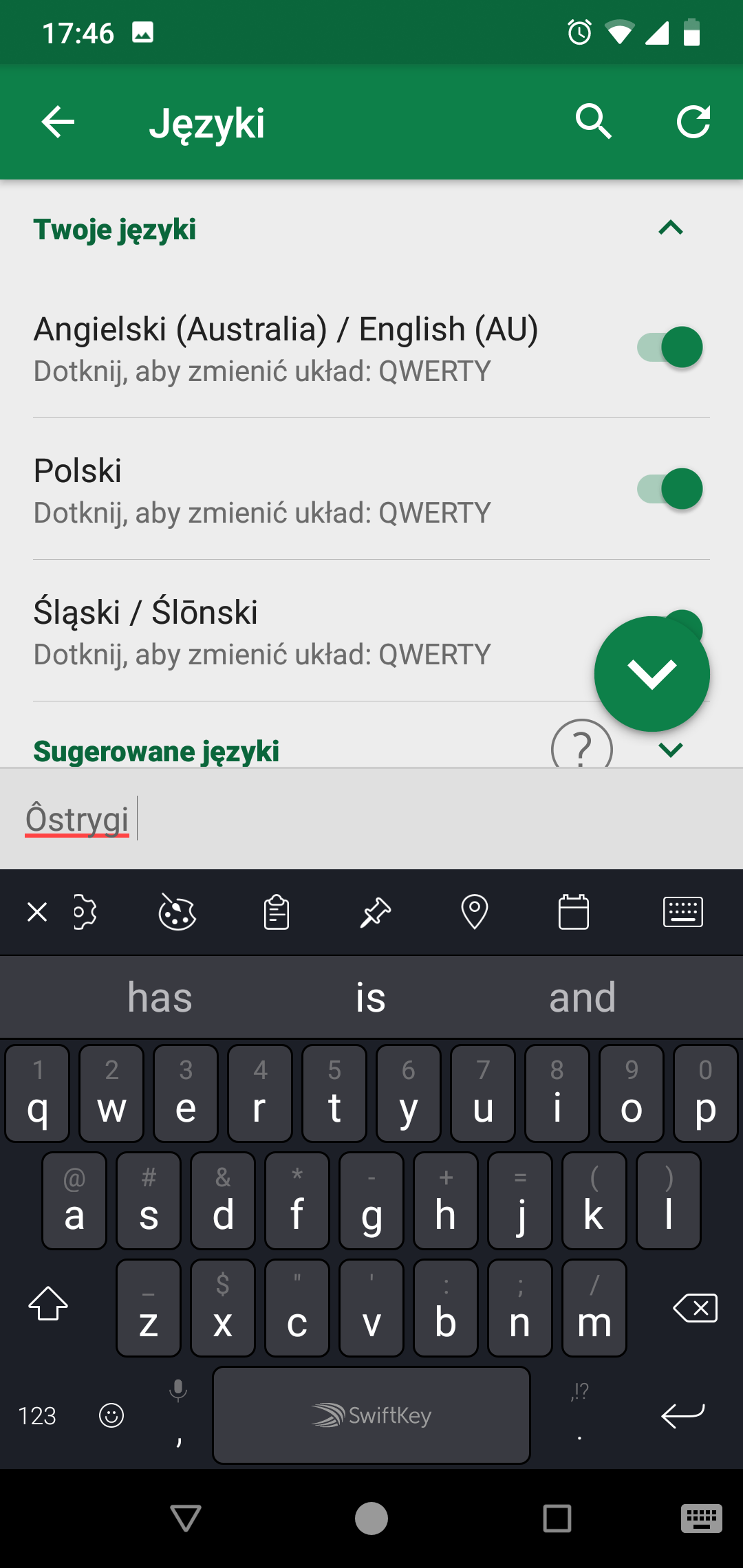Screen dimensions: 743x1568
Task: Open help for Sugerowane języki
Action: [x=582, y=746]
